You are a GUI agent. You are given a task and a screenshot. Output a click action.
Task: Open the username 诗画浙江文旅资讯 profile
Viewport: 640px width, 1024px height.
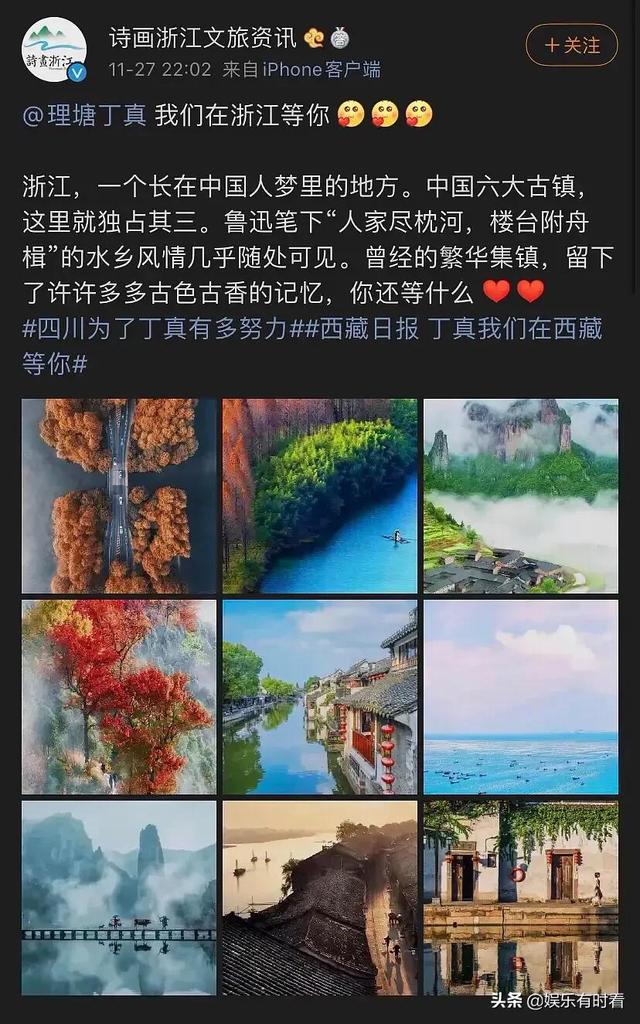pyautogui.click(x=202, y=38)
